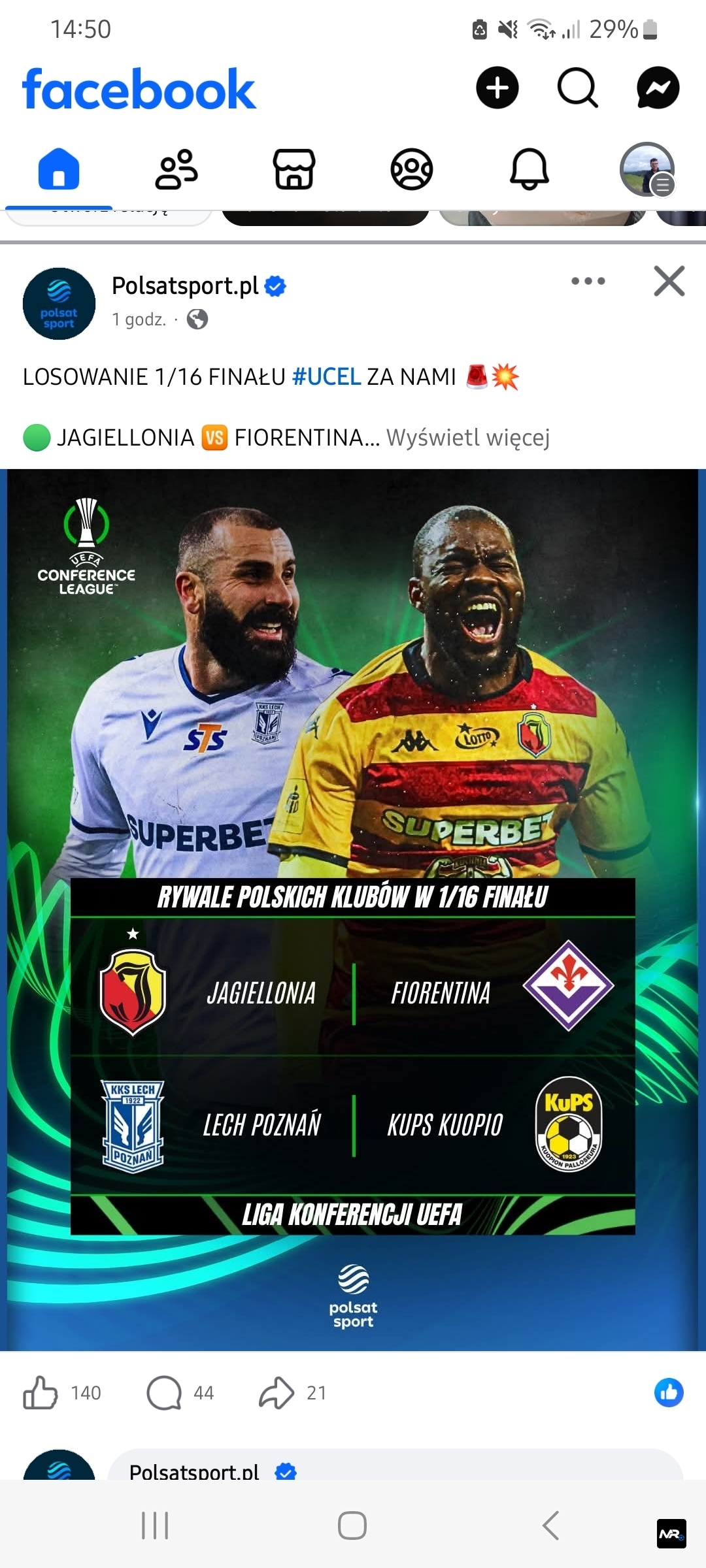
Task: Open the Conference League draw image
Action: pos(353,908)
